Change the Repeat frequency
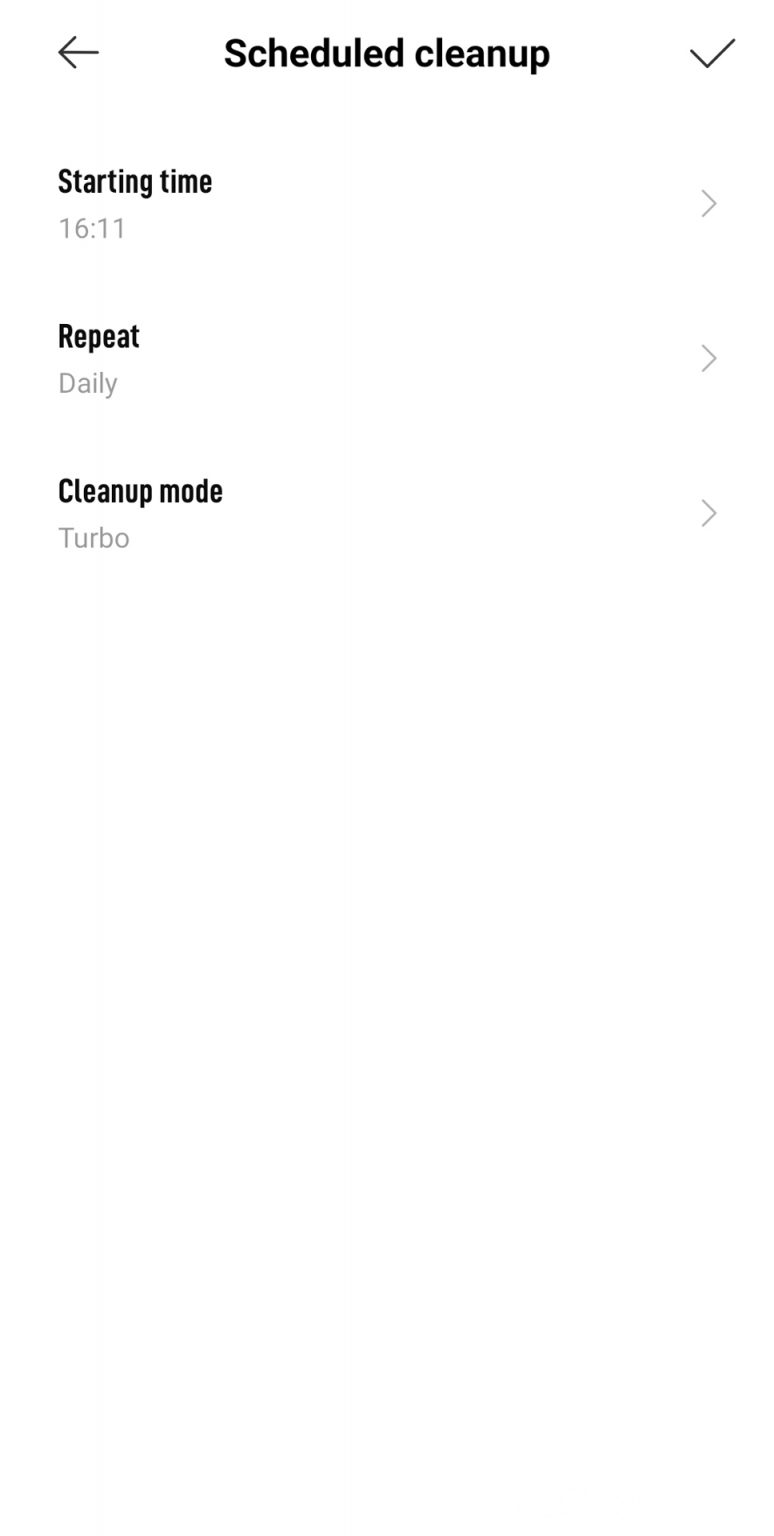This screenshot has width=774, height=1536. coord(387,359)
